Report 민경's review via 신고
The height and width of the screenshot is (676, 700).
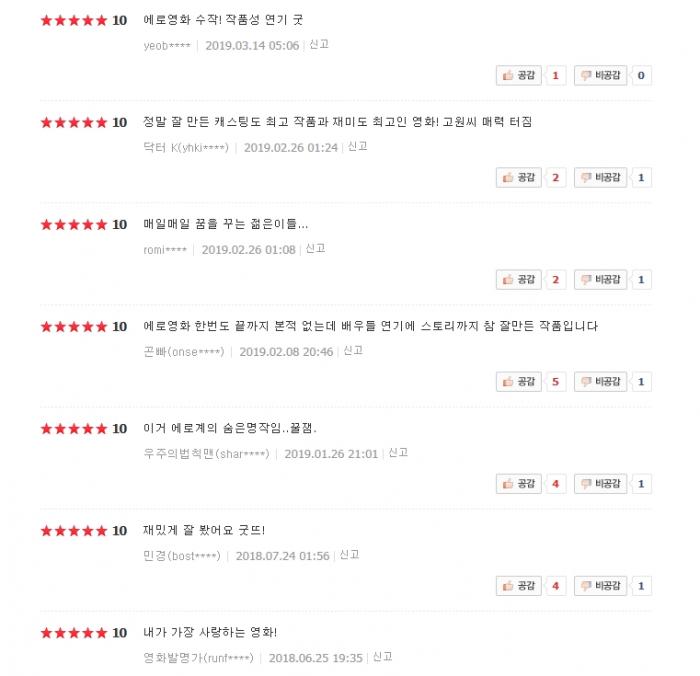coord(349,555)
